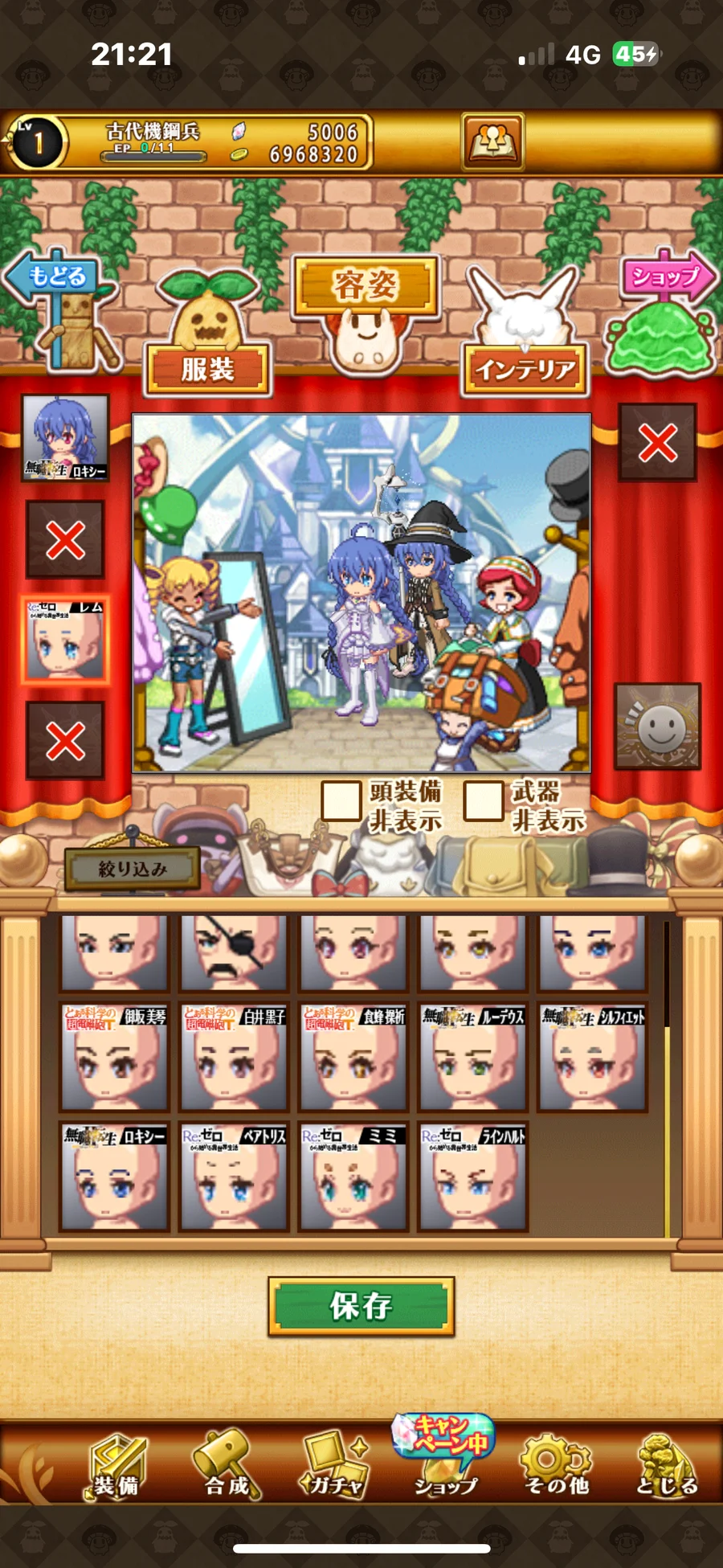Open the ショップ sign
Screen dimensions: 723x1568
[665, 277]
